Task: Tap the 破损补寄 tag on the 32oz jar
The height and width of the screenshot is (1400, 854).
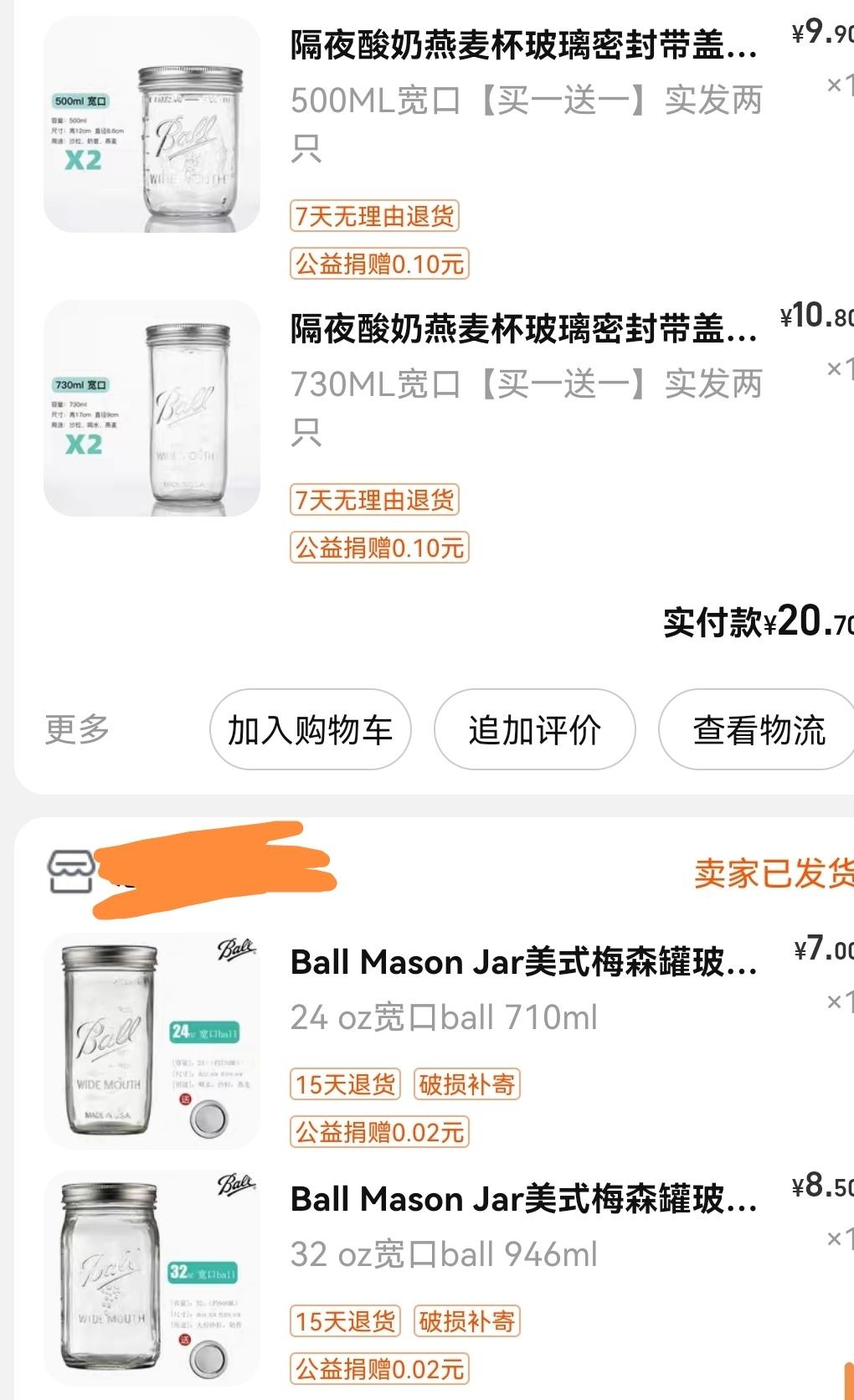Action: tap(468, 1321)
